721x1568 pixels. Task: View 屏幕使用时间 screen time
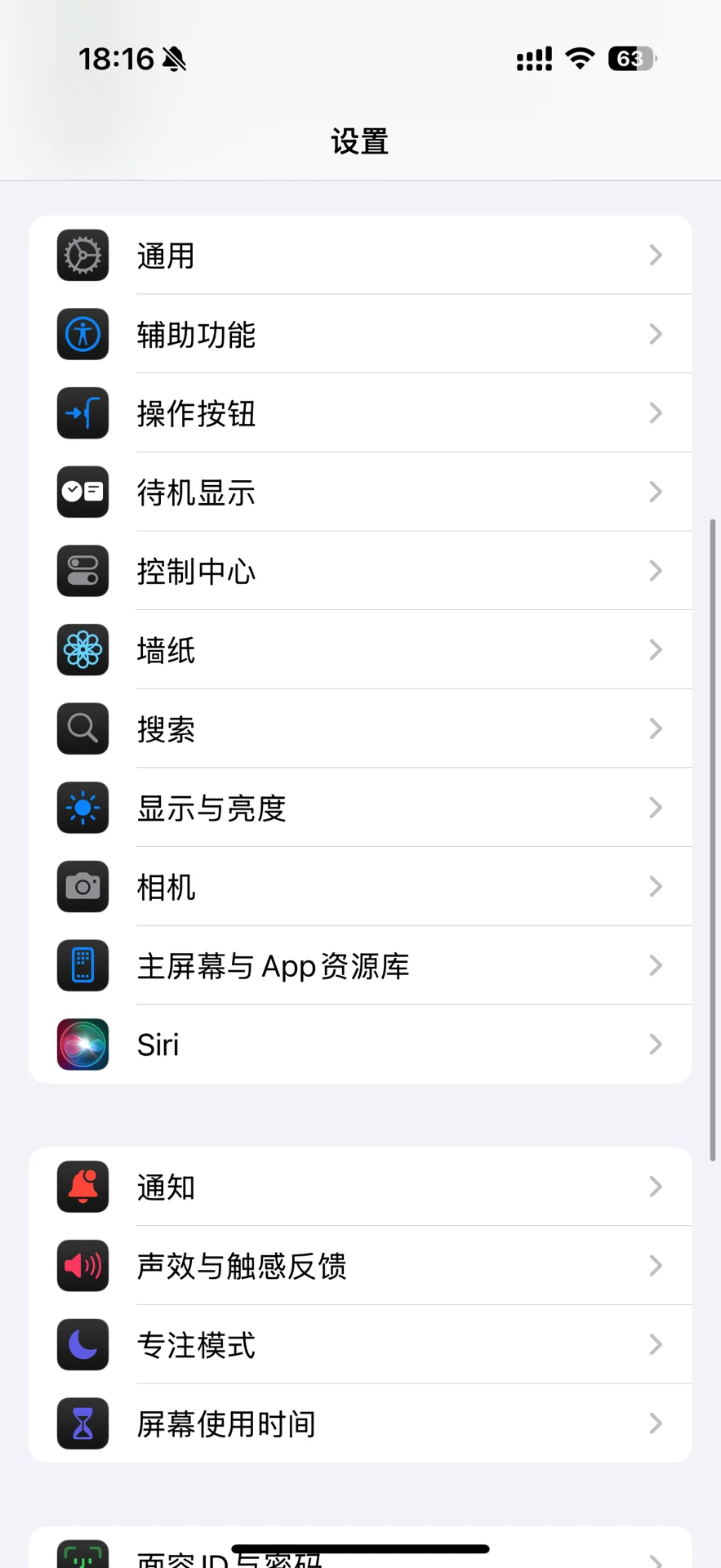tap(359, 1423)
